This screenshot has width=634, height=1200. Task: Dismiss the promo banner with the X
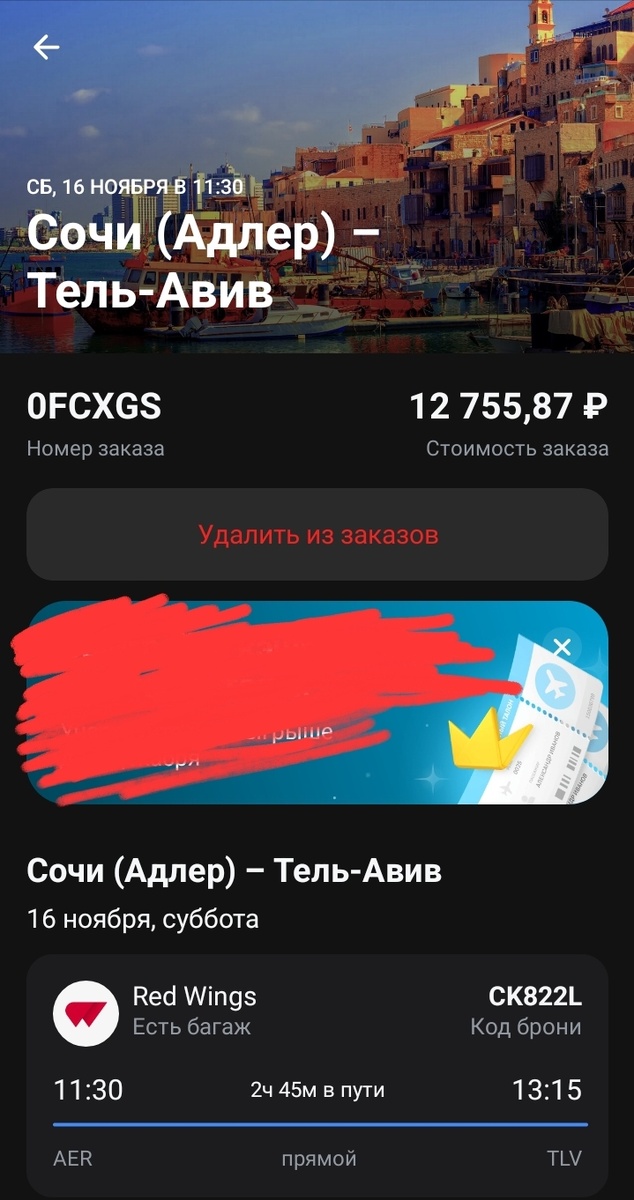562,647
